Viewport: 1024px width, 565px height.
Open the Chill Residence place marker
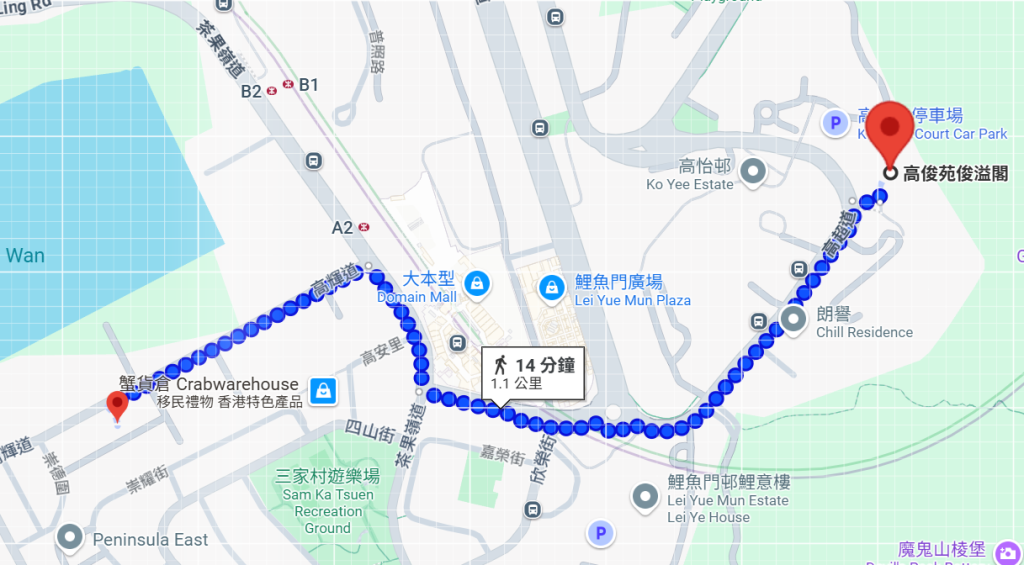coord(794,320)
